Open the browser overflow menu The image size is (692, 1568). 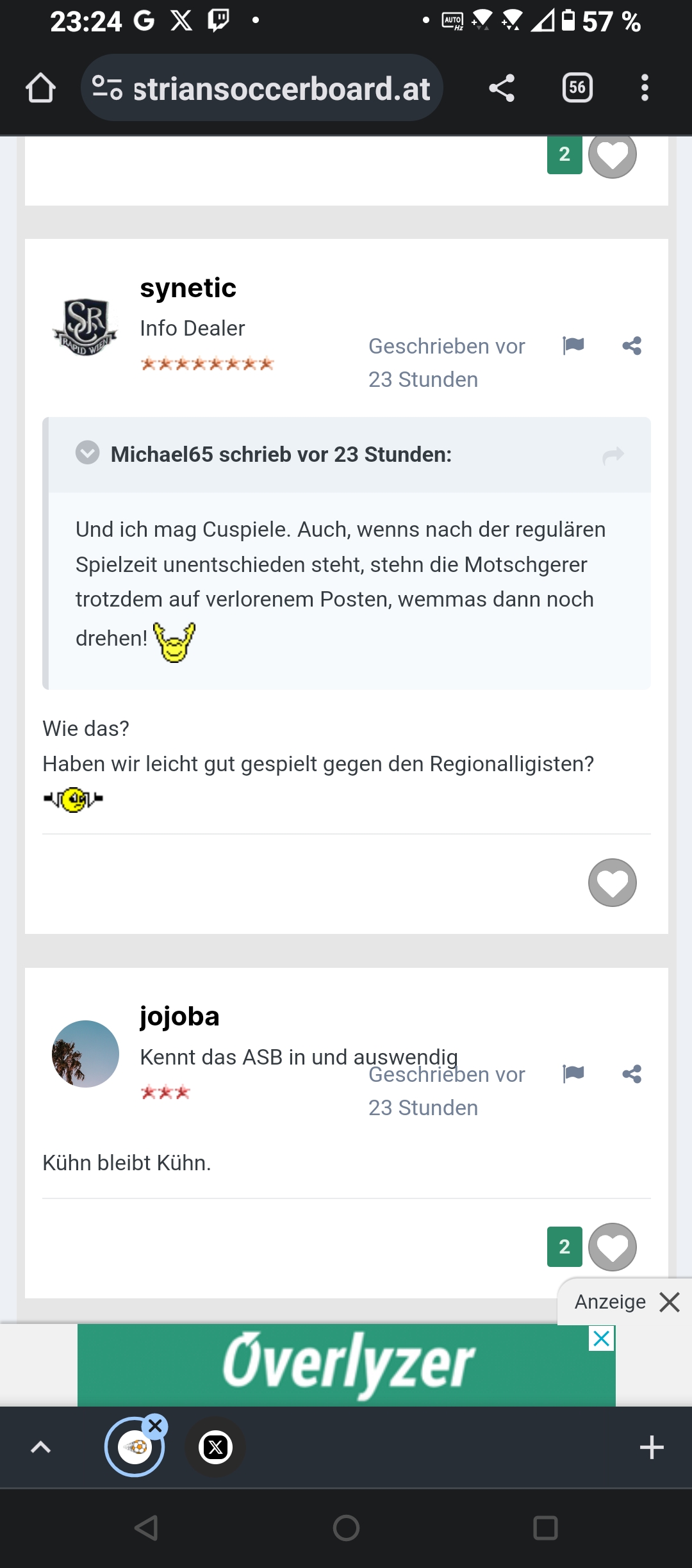[x=645, y=88]
